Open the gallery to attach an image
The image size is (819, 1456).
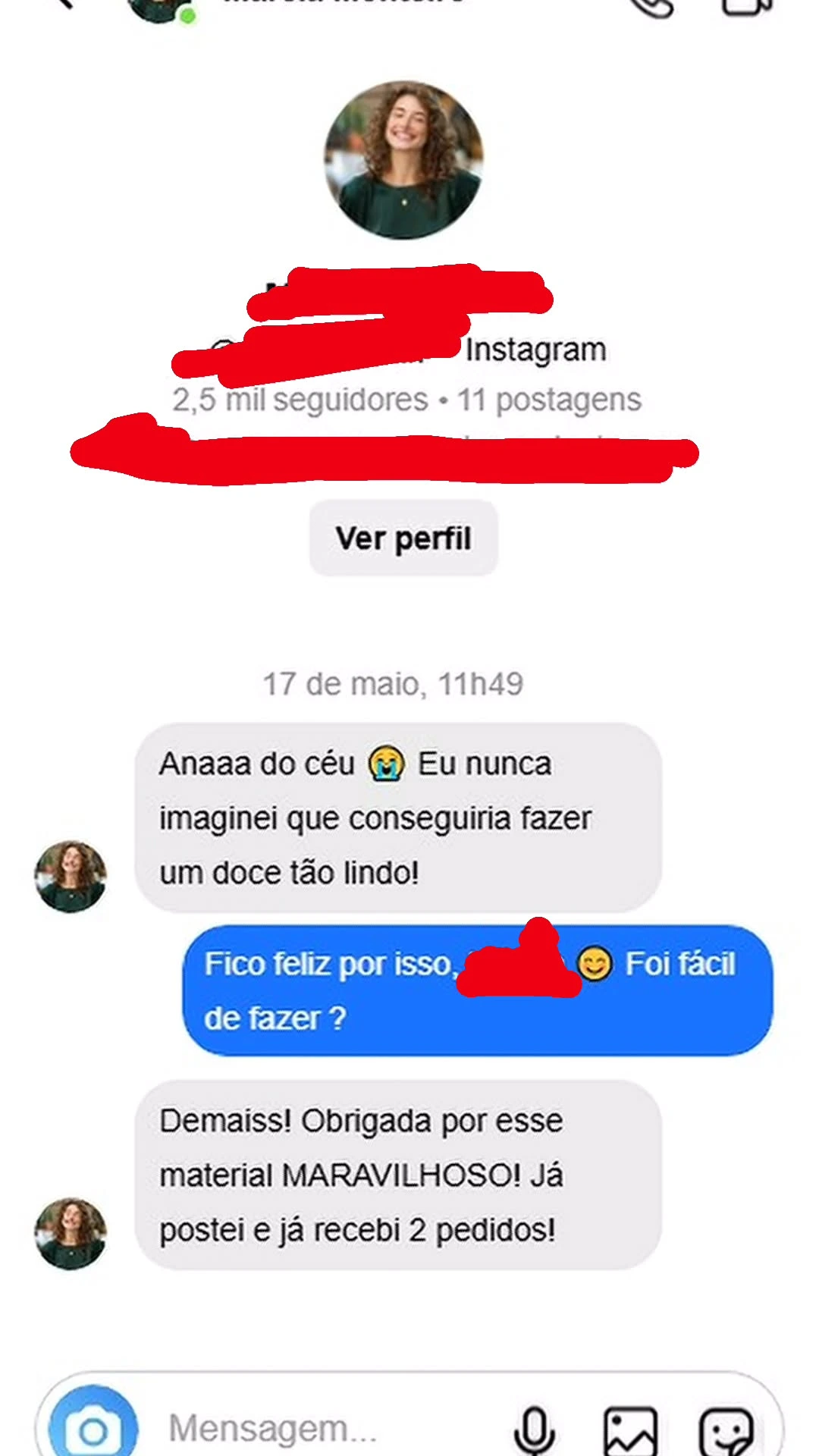[x=633, y=1429]
